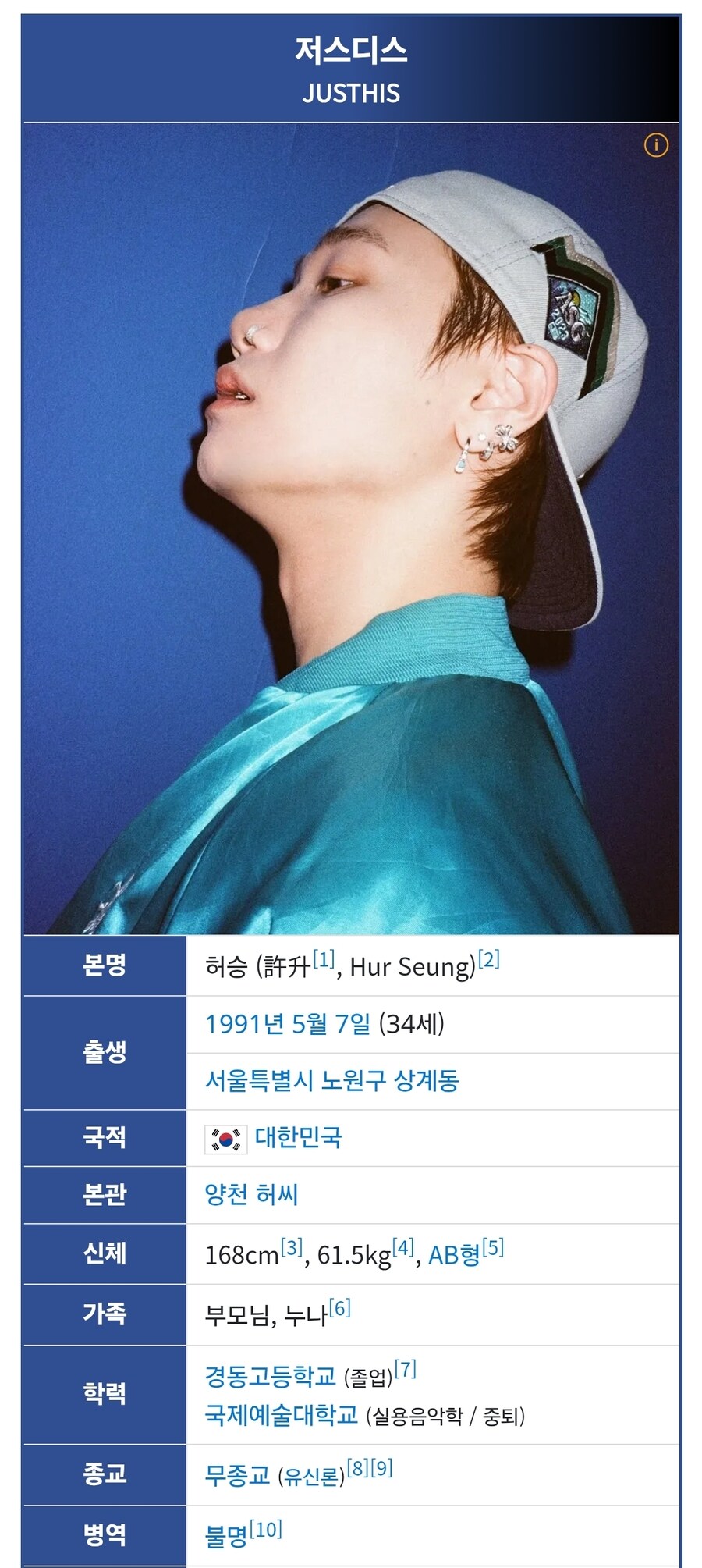Viewport: 702px width, 1568px height.
Task: Open the 양천 허씨 clan link
Action: [x=251, y=1195]
